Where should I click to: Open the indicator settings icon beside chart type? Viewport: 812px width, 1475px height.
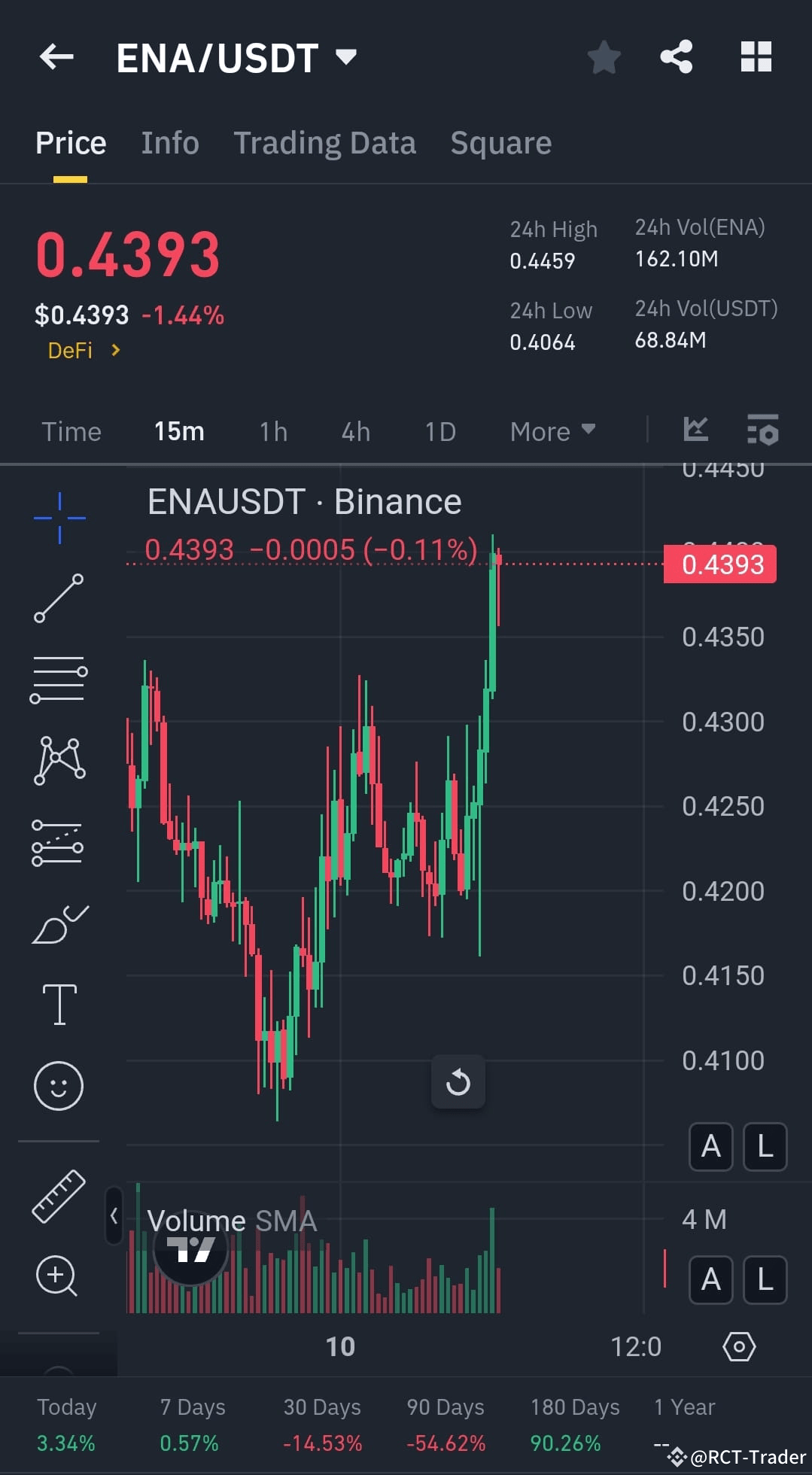[762, 430]
